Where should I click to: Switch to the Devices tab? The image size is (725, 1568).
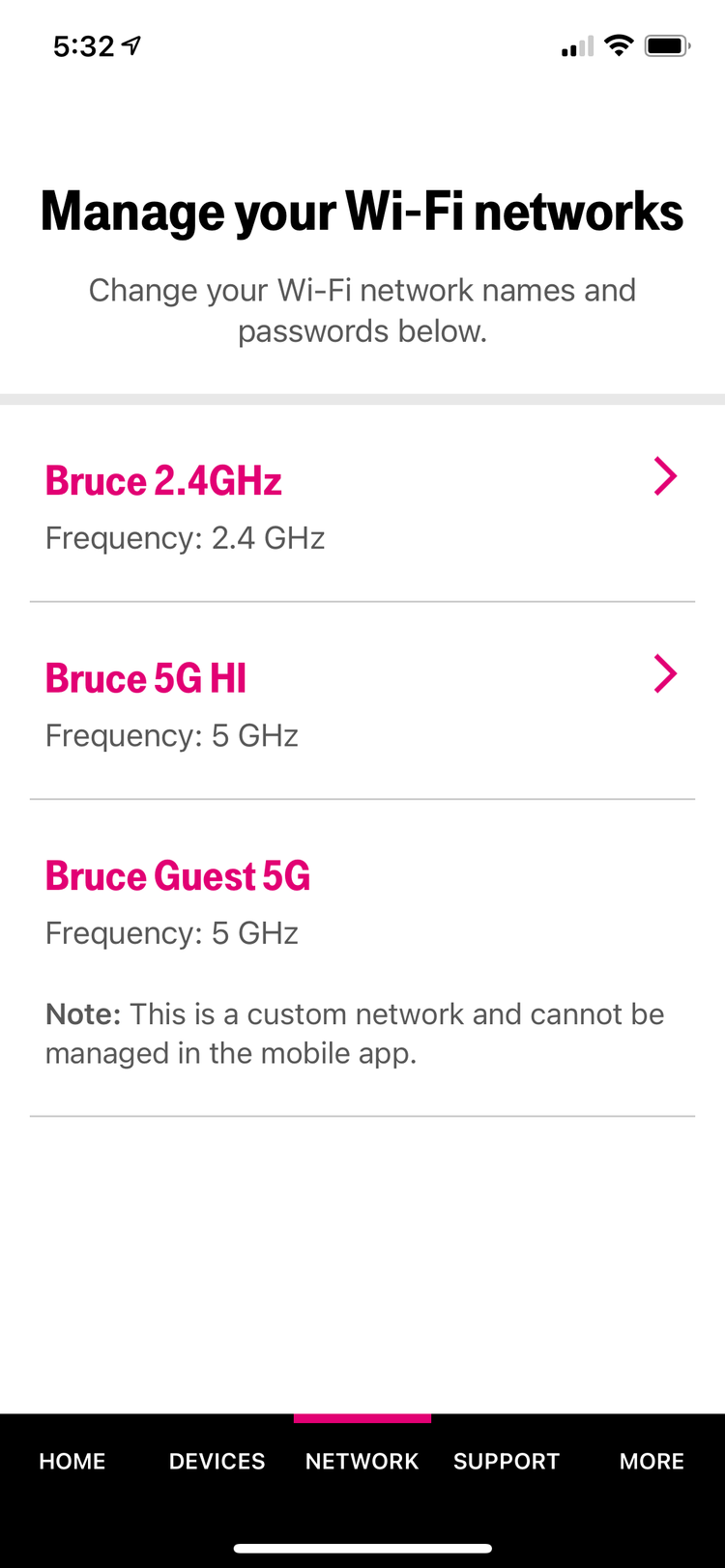click(x=217, y=1461)
